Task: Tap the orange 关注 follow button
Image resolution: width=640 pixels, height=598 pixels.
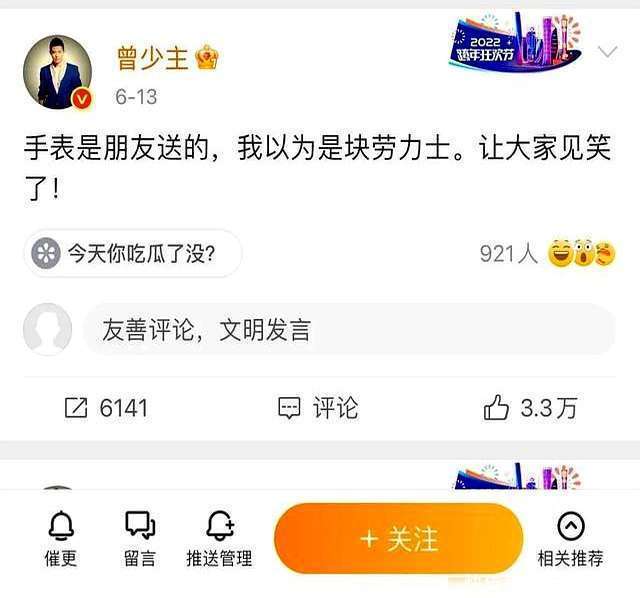Action: tap(398, 539)
